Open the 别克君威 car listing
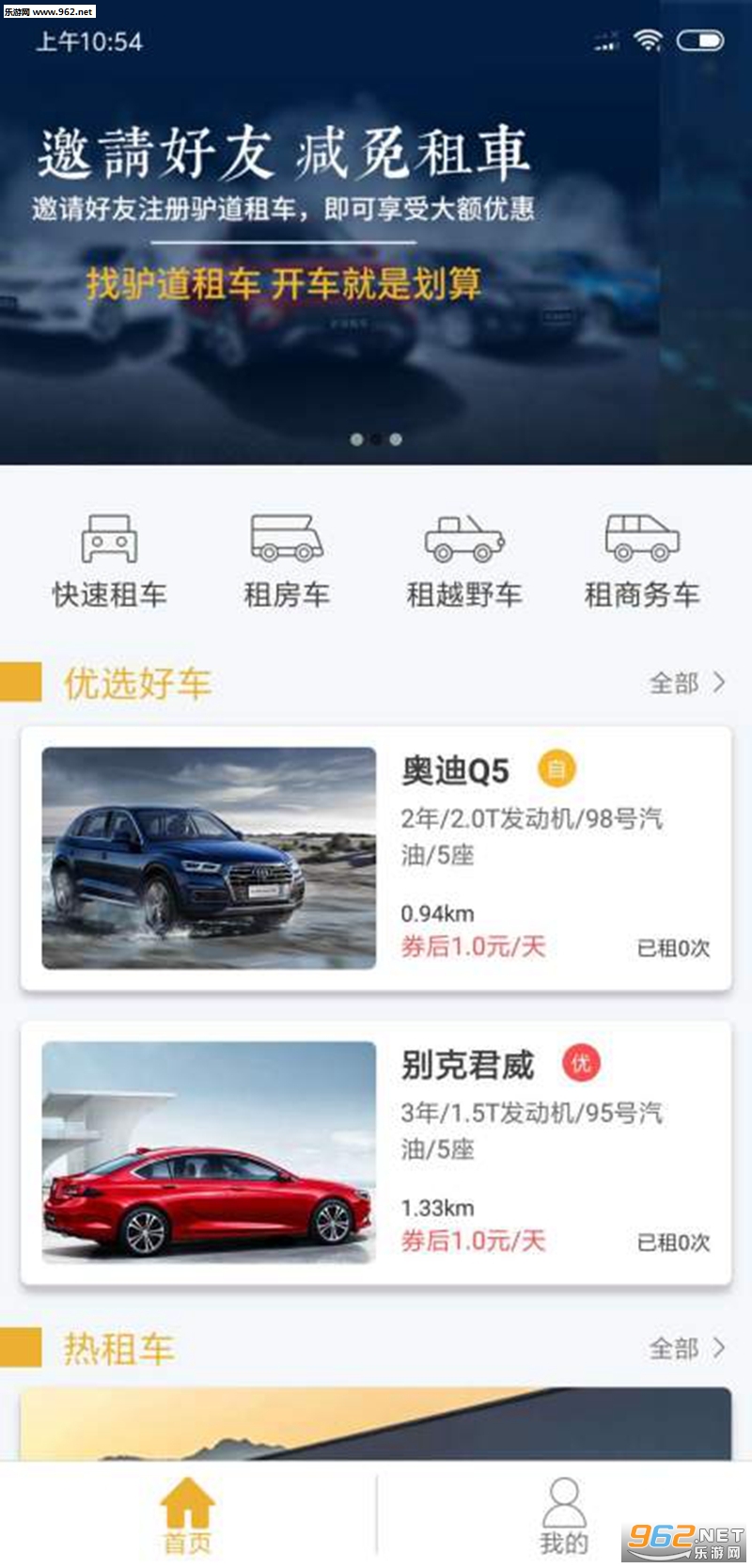This screenshot has width=752, height=1568. 376,1152
